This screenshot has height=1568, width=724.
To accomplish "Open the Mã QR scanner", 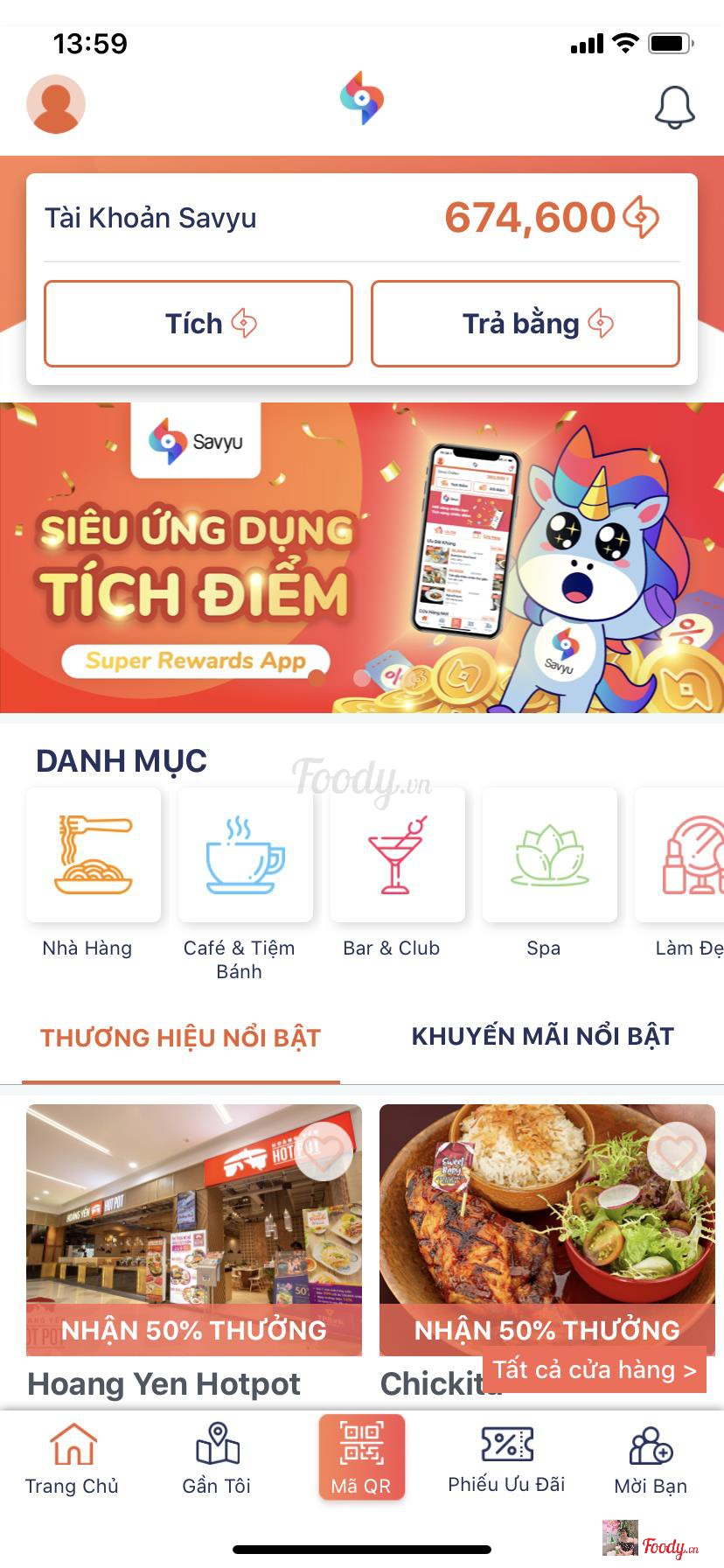I will pyautogui.click(x=361, y=1457).
